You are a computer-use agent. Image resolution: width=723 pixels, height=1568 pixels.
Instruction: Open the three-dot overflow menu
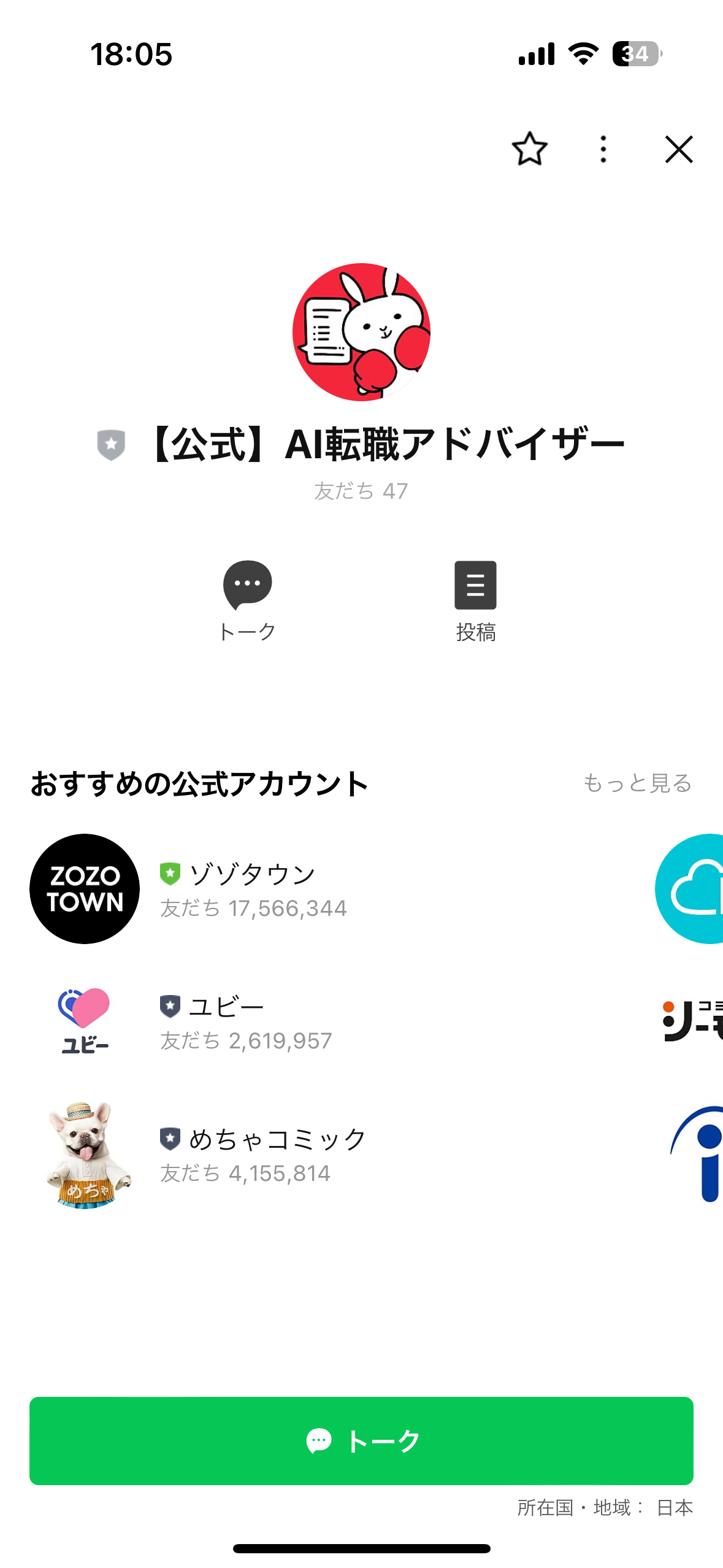[603, 149]
